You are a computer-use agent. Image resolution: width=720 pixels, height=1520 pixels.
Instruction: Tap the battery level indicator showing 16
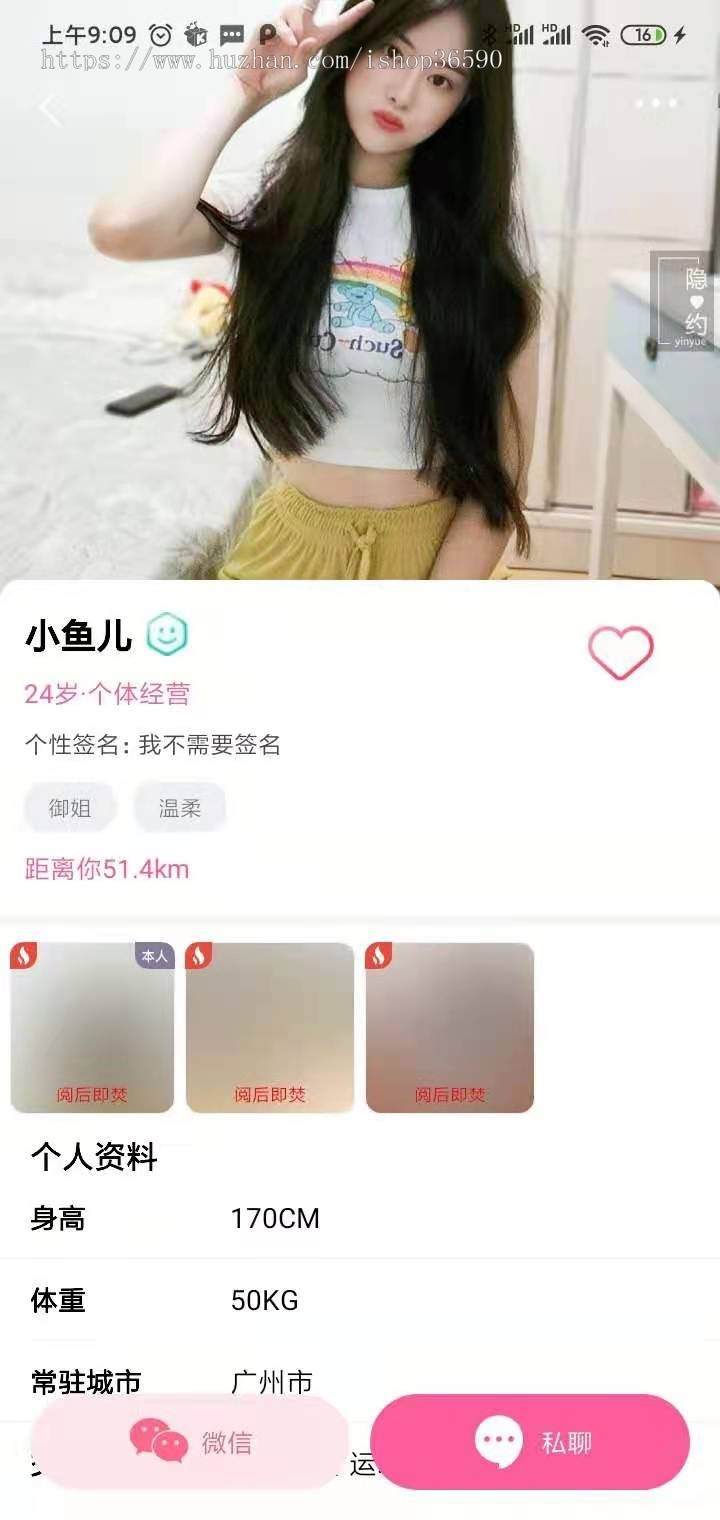tap(645, 31)
